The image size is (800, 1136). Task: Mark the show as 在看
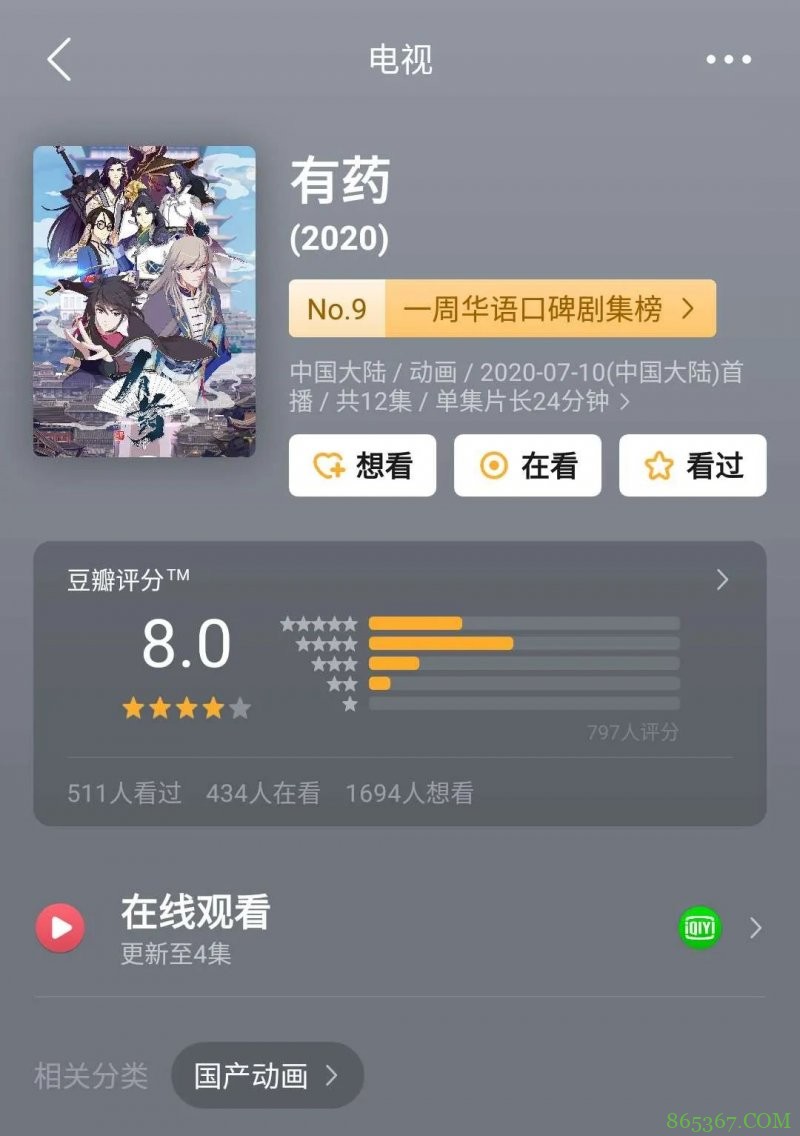pyautogui.click(x=527, y=465)
